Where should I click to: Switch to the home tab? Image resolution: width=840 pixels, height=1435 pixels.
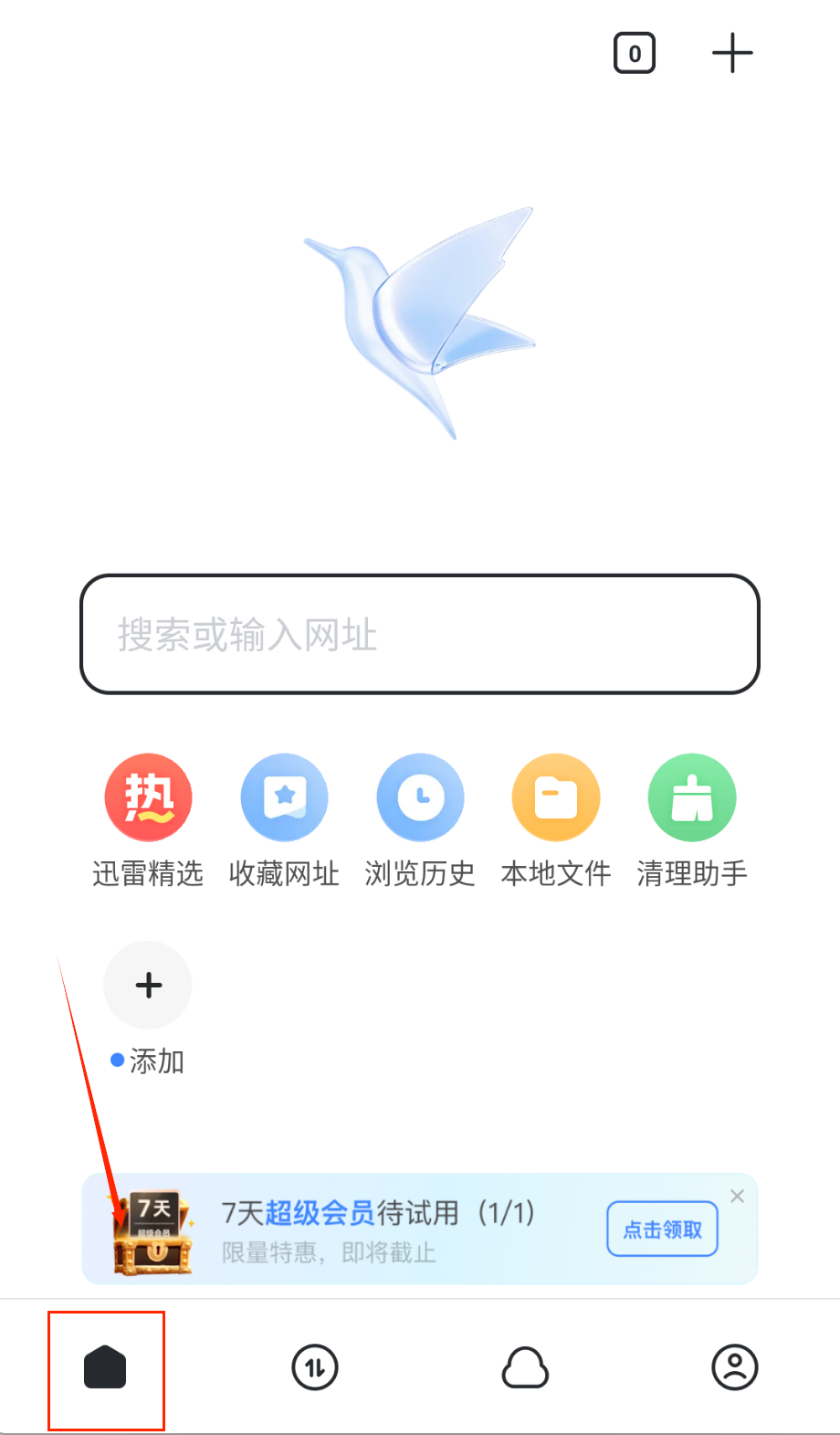pos(105,1368)
